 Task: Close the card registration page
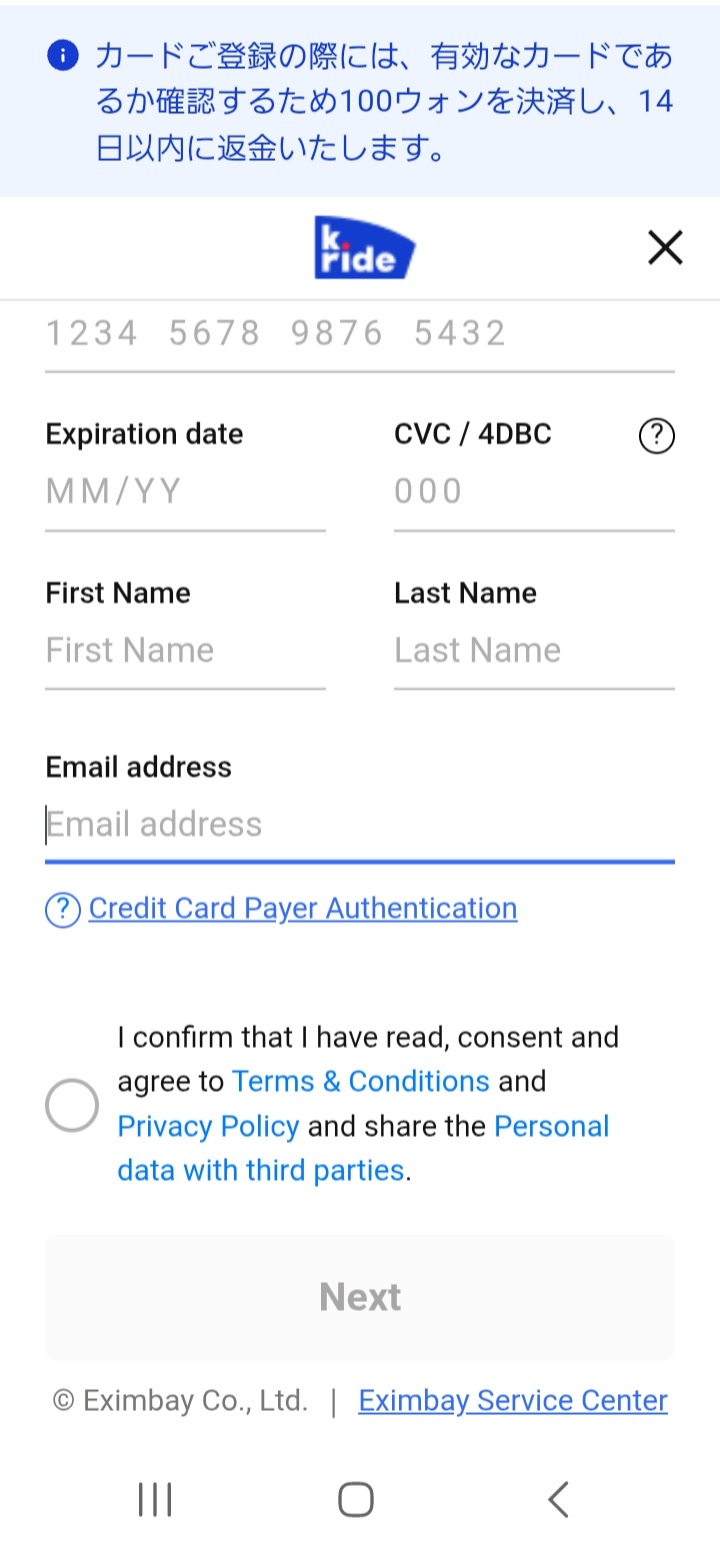(x=665, y=247)
